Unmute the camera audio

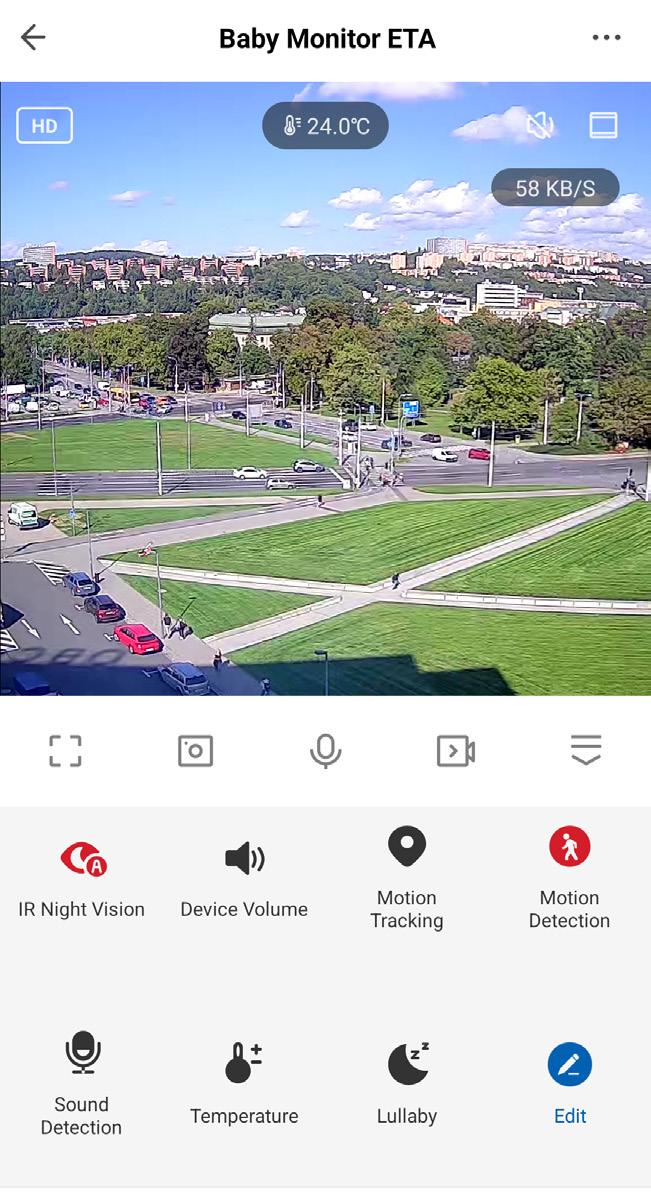point(540,125)
